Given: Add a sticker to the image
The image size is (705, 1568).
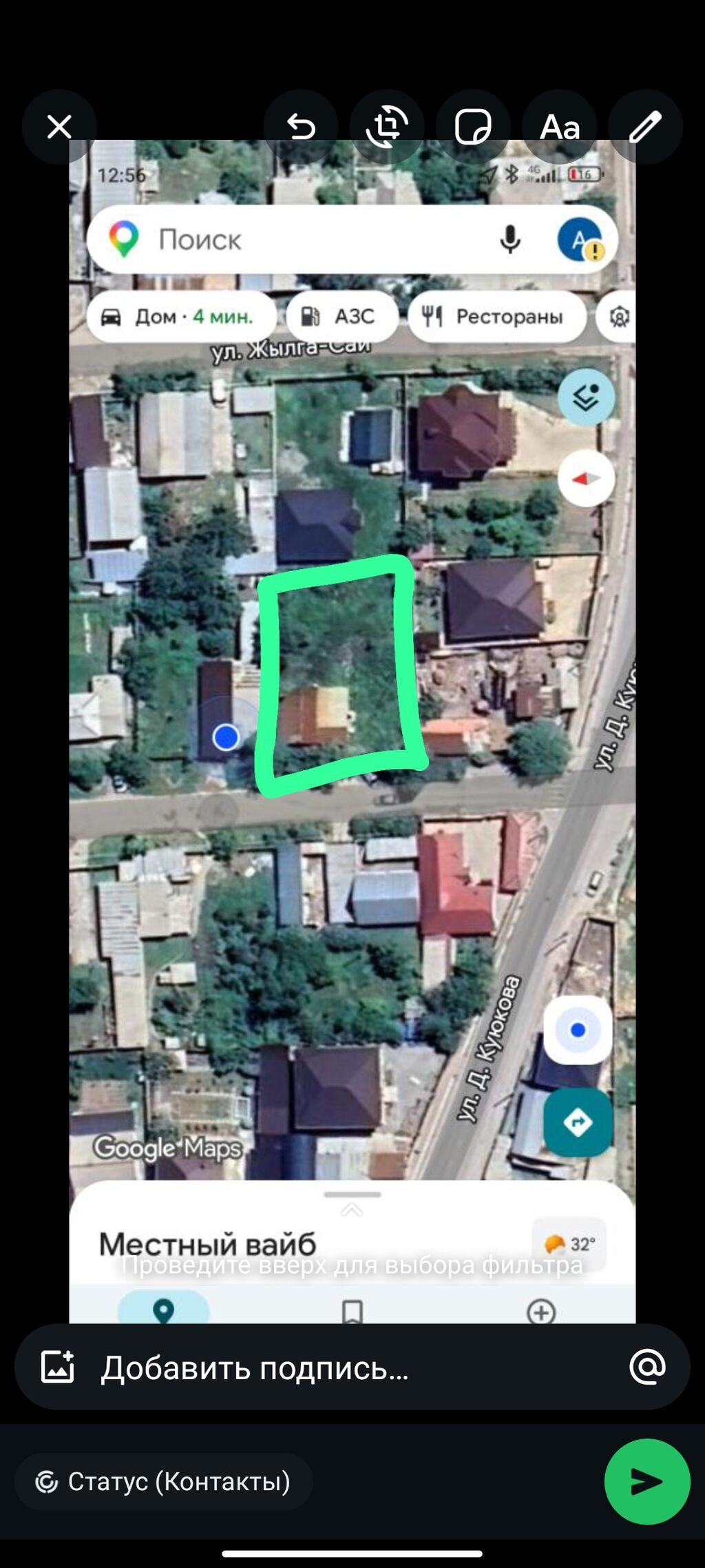Looking at the screenshot, I should (x=473, y=127).
